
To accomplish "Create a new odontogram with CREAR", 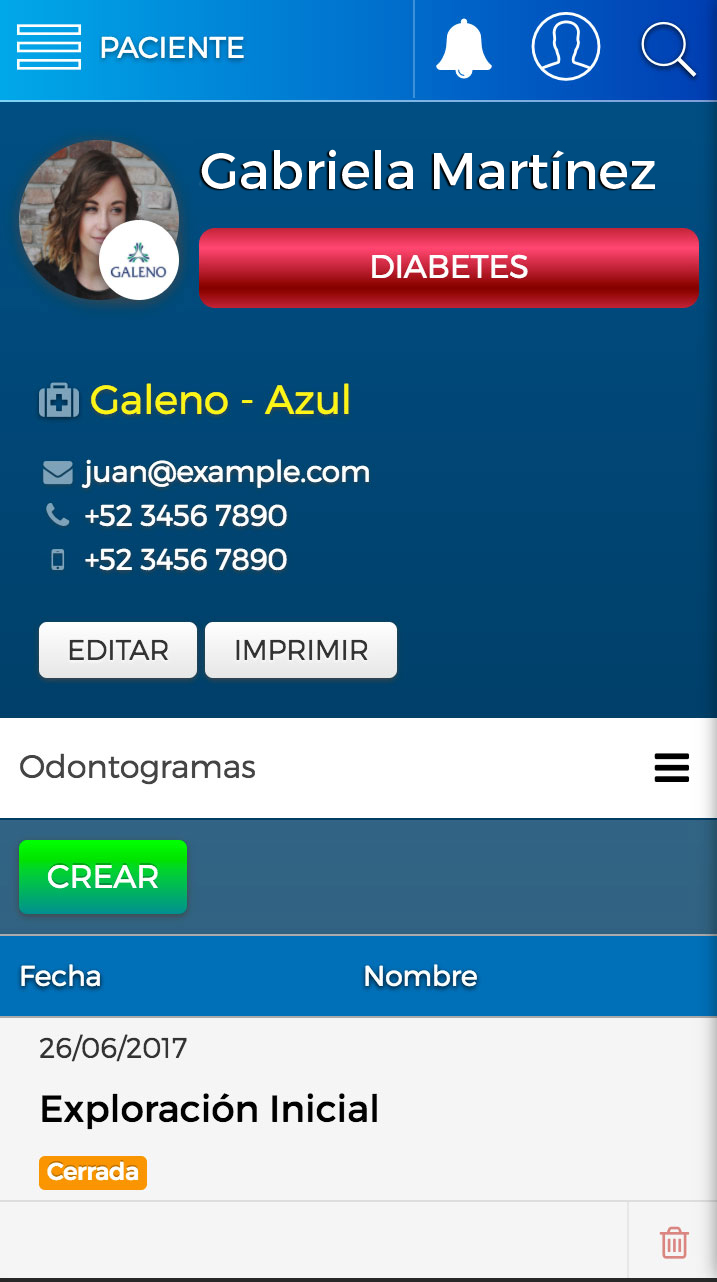I will click(103, 877).
